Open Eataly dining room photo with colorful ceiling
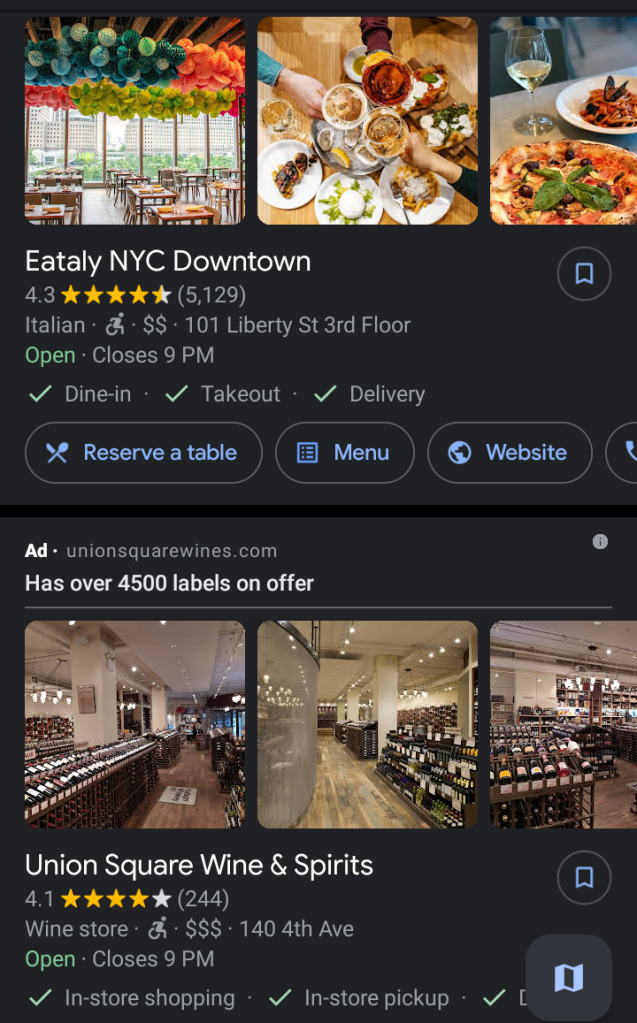 tap(135, 121)
